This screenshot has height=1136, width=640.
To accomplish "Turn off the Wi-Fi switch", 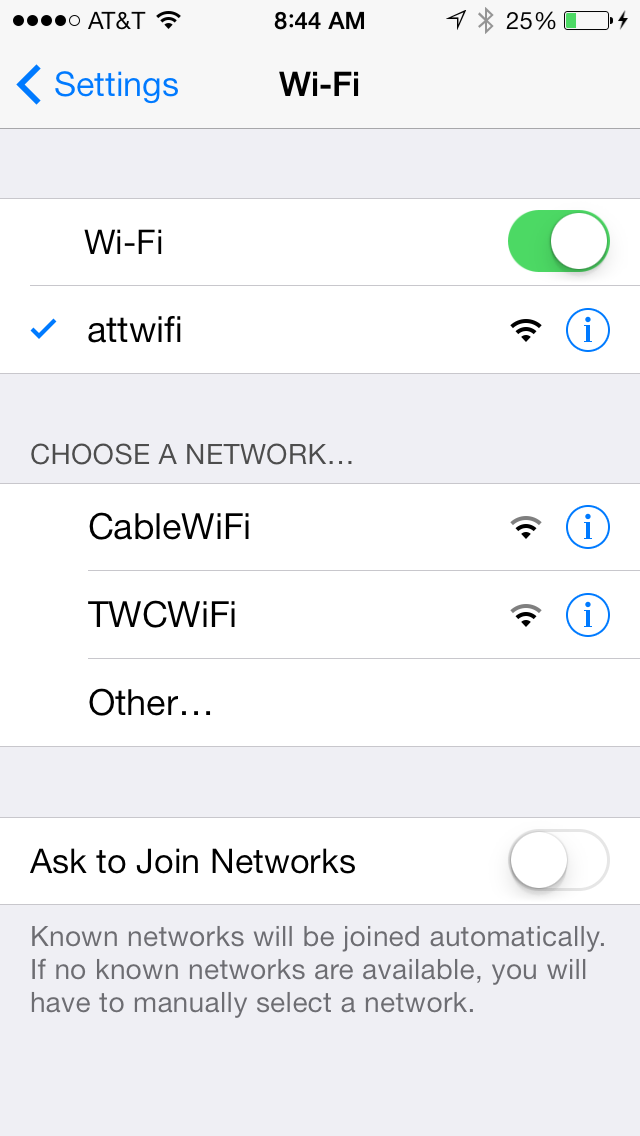I will pos(558,241).
